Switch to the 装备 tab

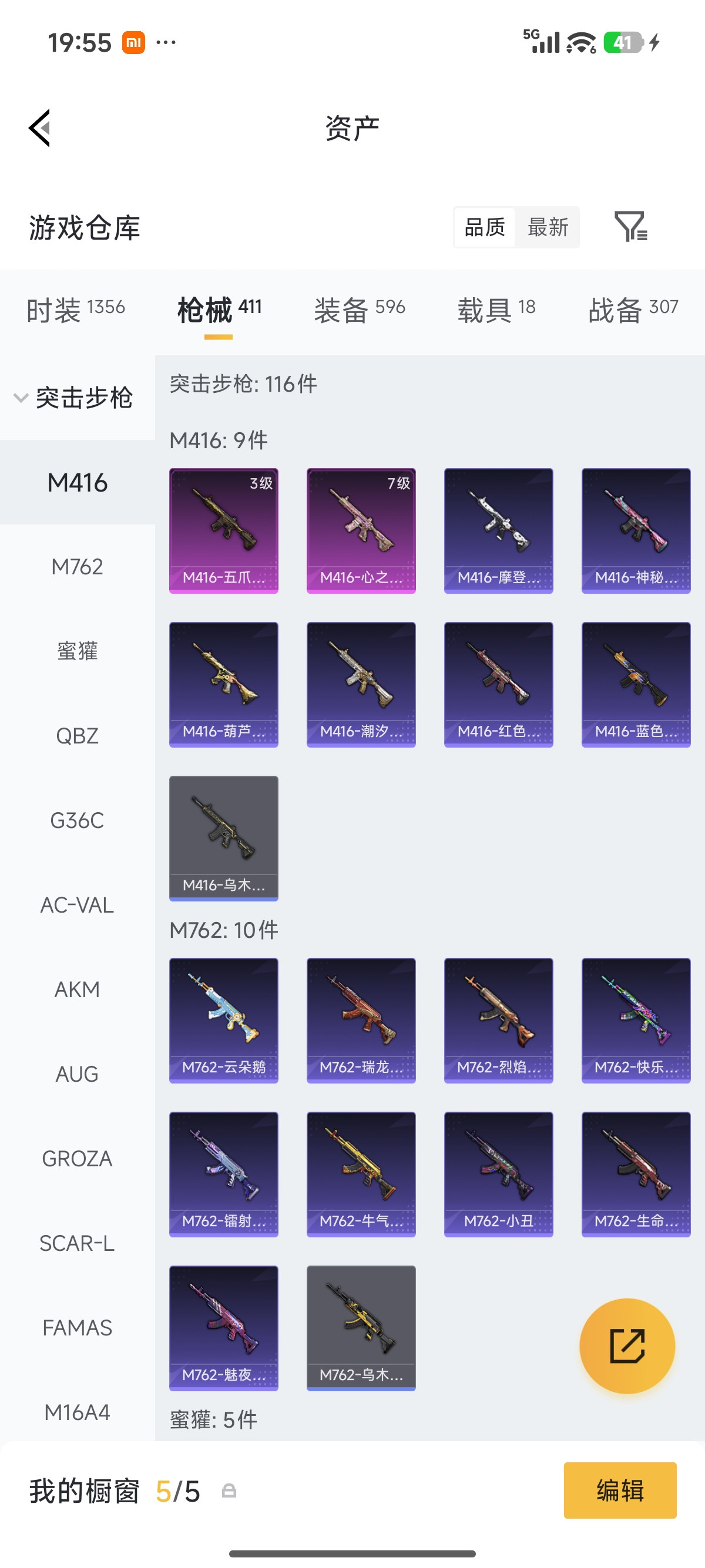click(359, 309)
